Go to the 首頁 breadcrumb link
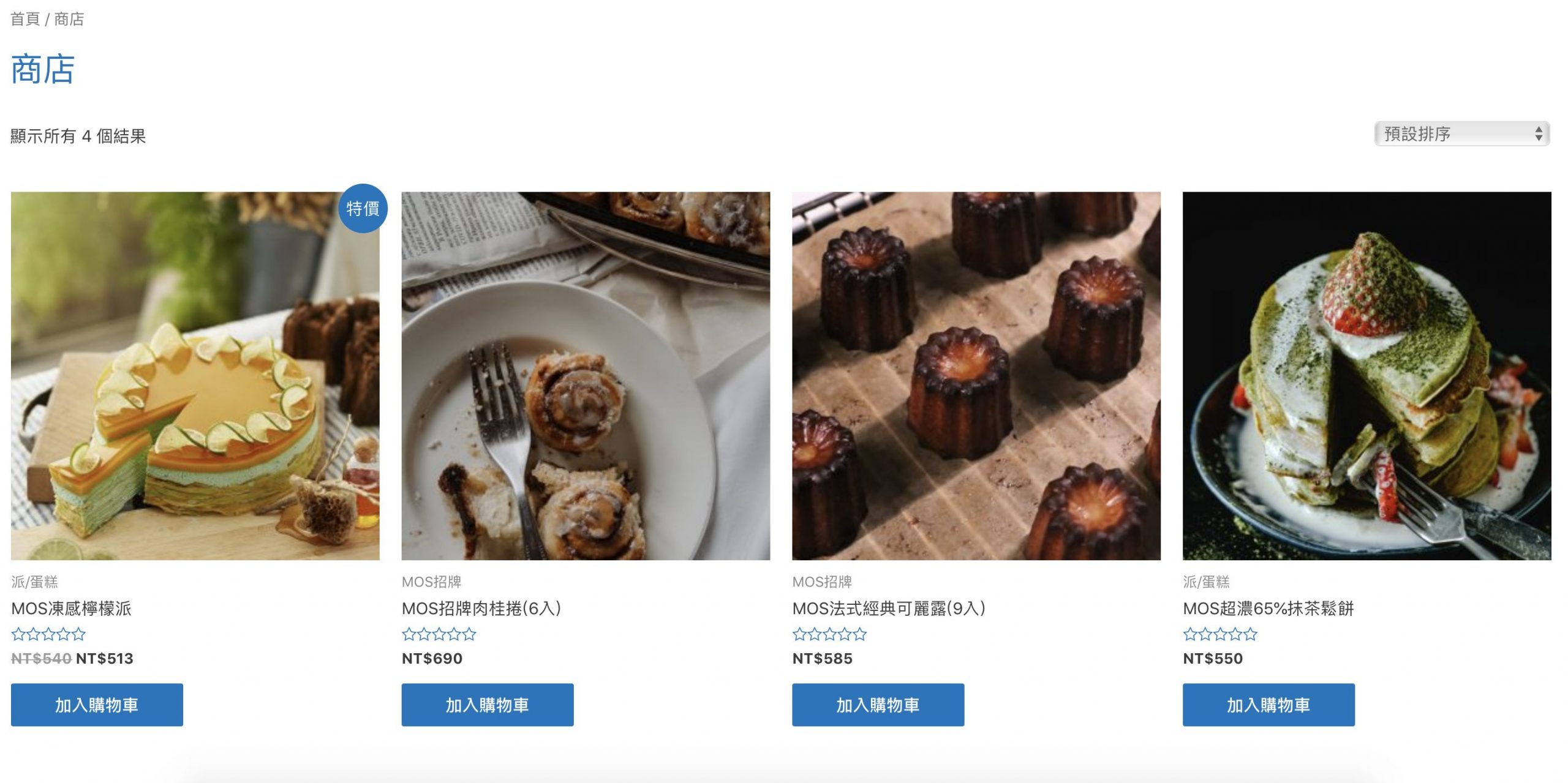Image resolution: width=1568 pixels, height=783 pixels. pos(25,19)
